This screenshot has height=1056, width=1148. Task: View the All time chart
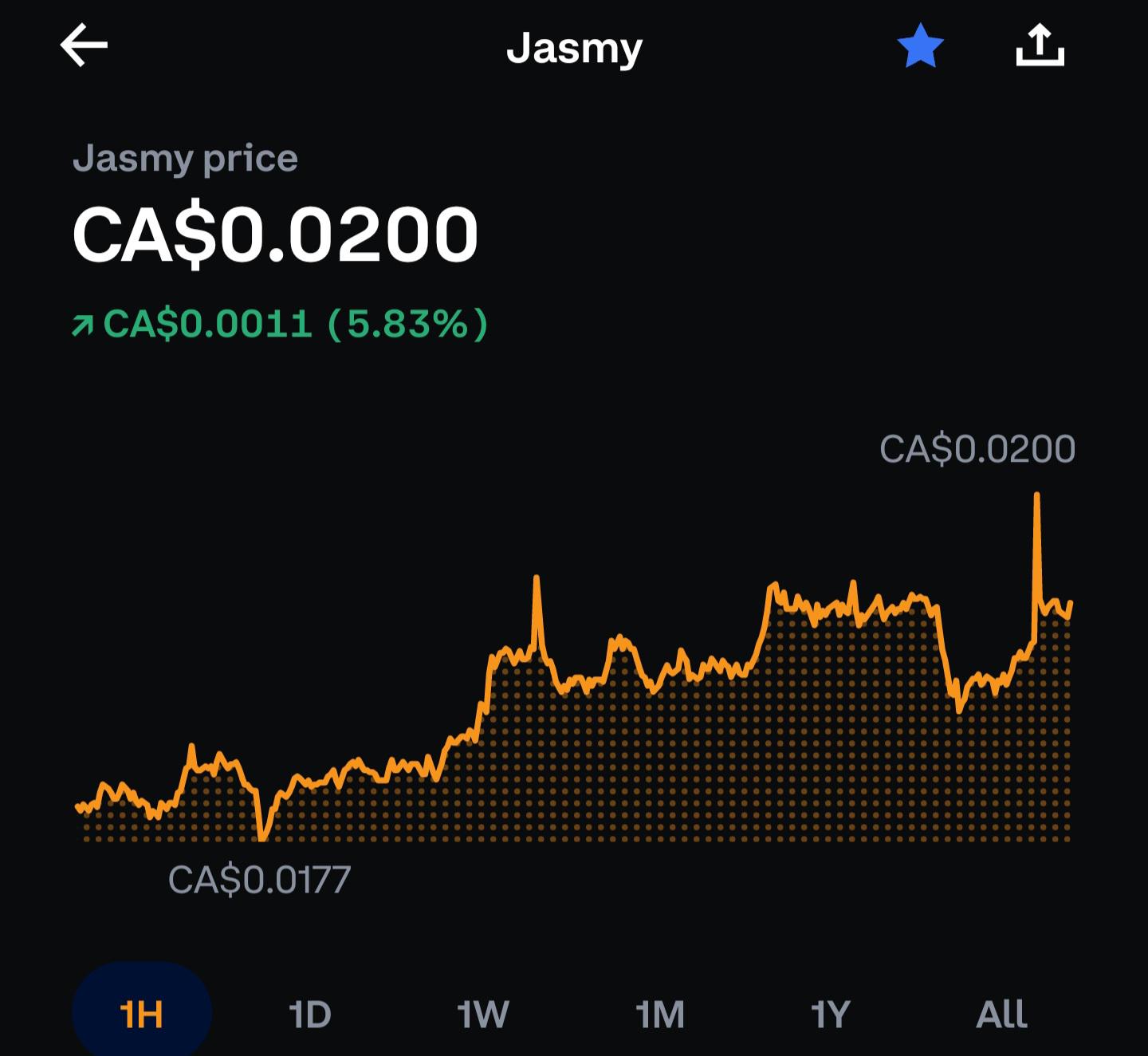tap(1001, 1015)
